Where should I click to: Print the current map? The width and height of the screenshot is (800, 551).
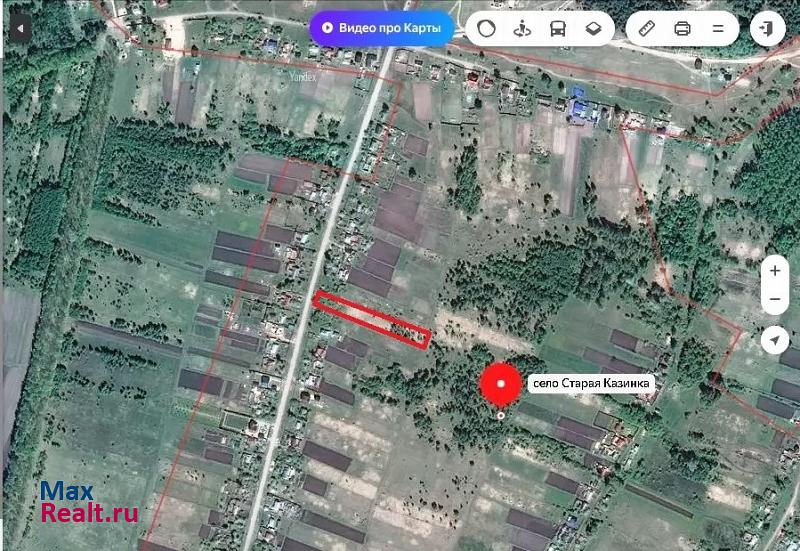click(683, 28)
